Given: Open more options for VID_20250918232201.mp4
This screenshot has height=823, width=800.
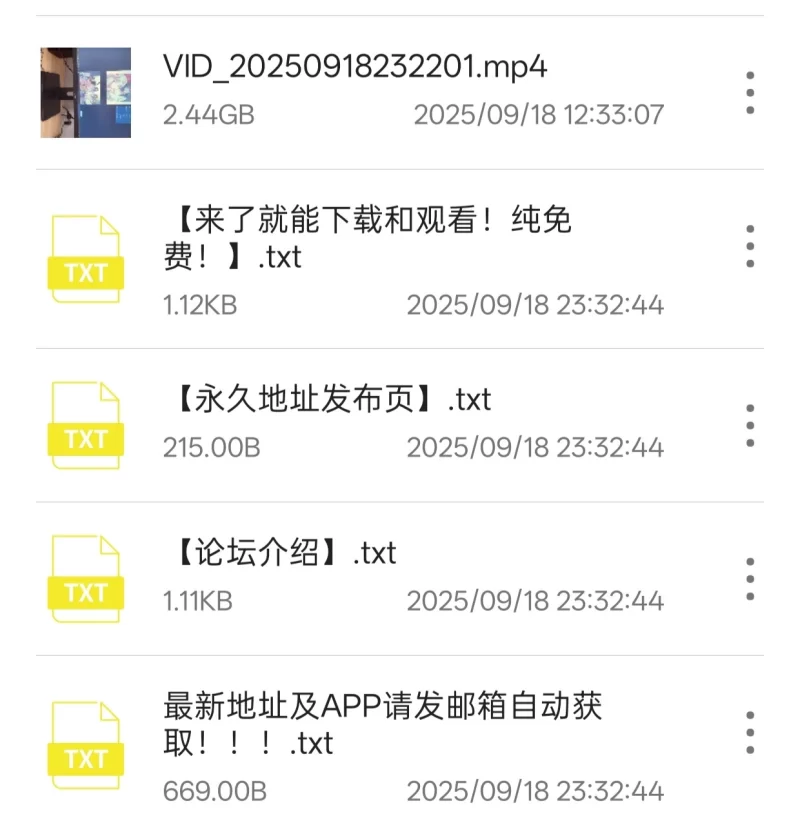Looking at the screenshot, I should pos(750,93).
